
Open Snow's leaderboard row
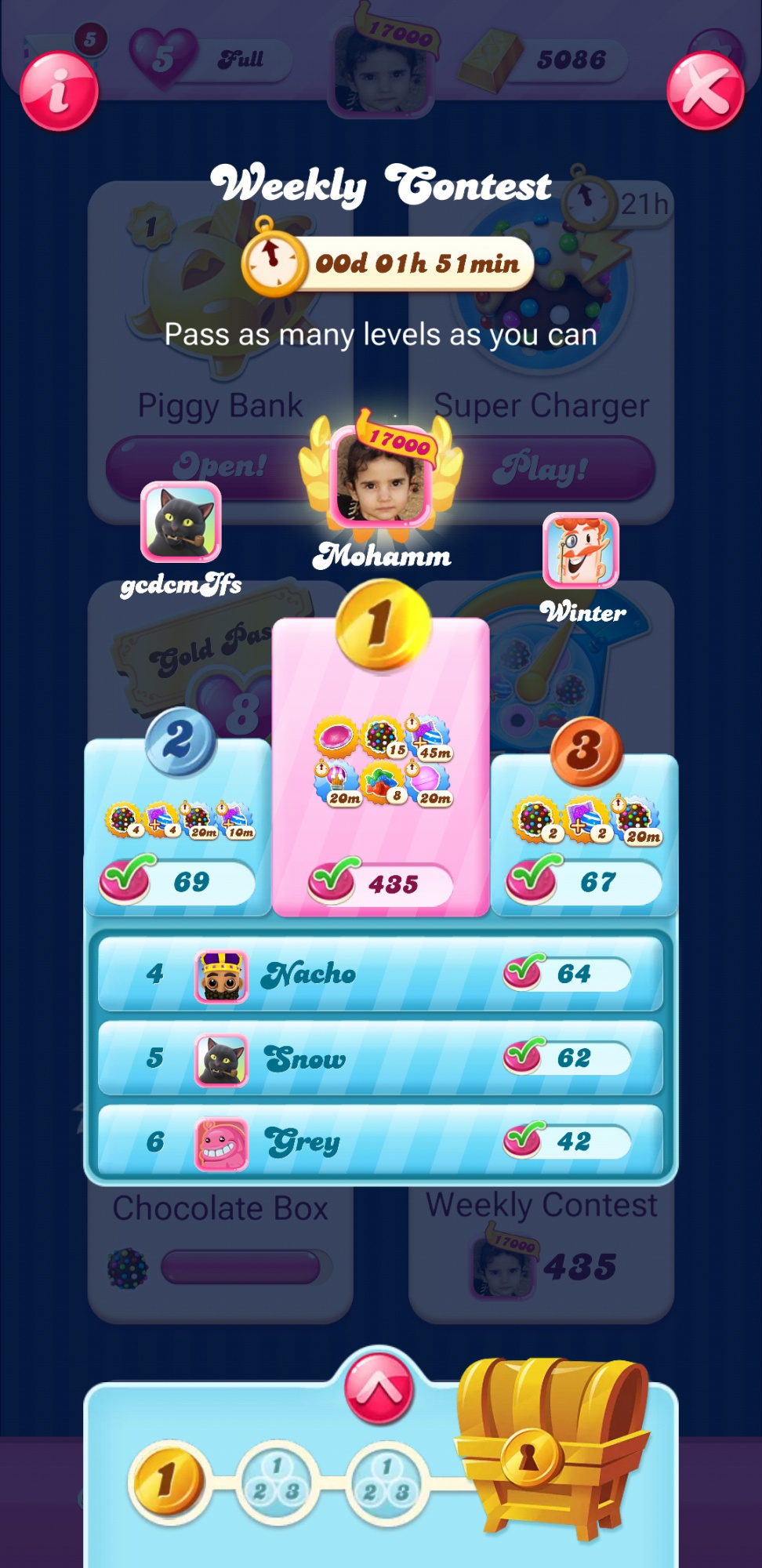[380, 1058]
